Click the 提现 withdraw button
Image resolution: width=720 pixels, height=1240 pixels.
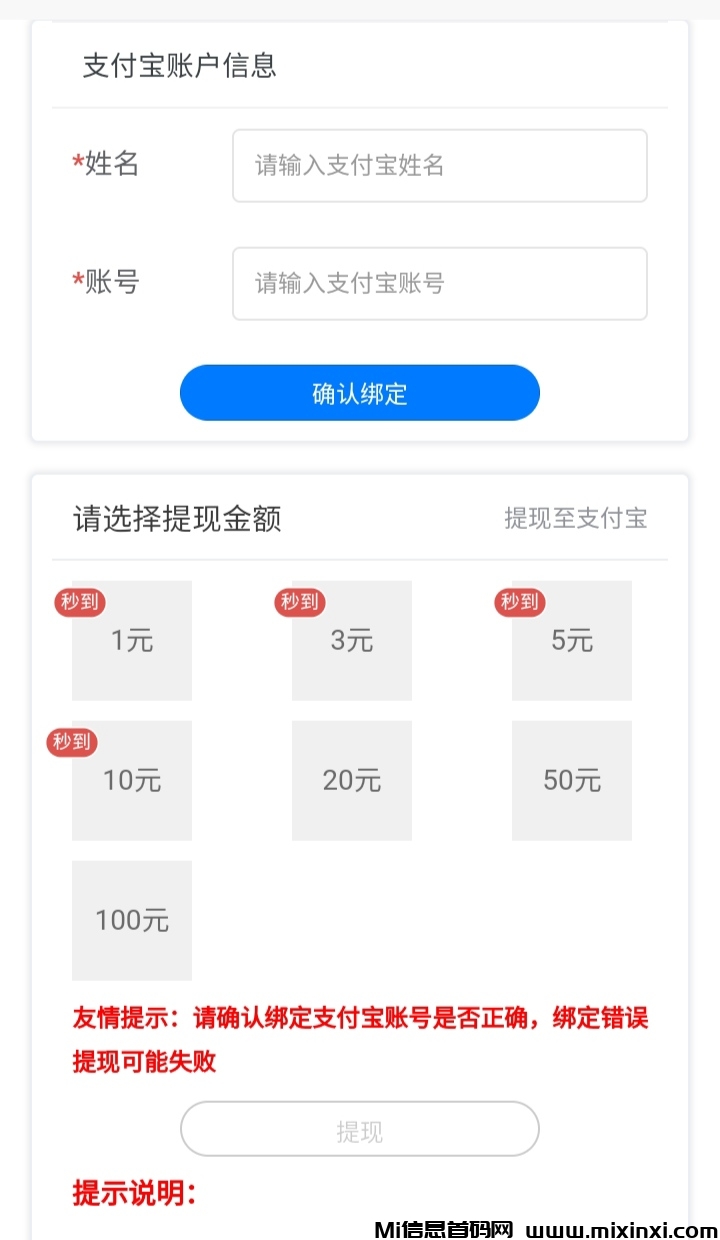coord(359,1128)
